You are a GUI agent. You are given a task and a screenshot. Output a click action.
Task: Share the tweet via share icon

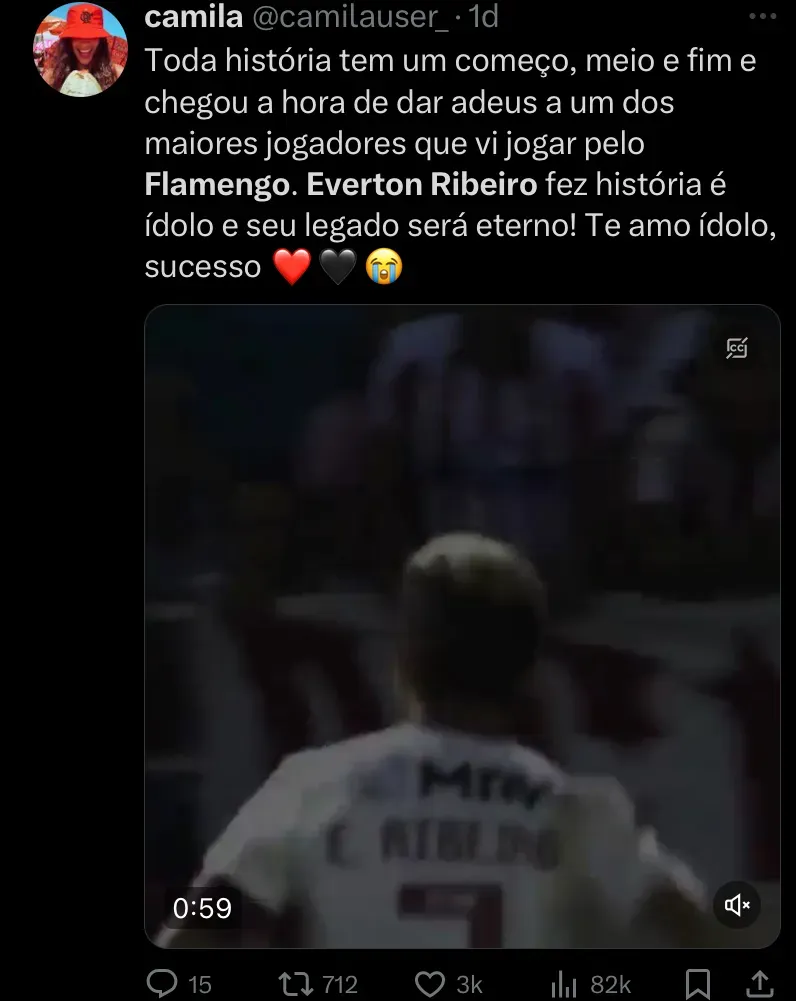tap(759, 984)
